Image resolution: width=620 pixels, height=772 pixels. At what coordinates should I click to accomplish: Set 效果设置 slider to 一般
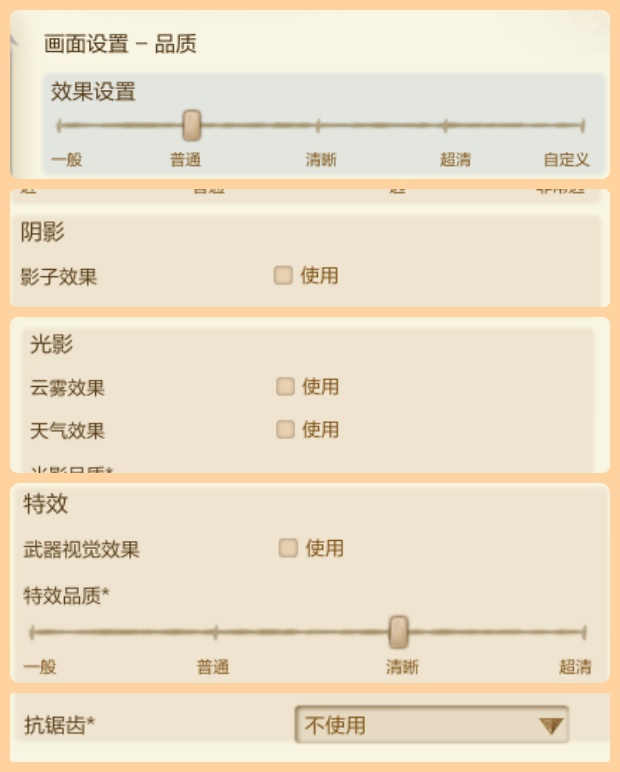pos(59,126)
